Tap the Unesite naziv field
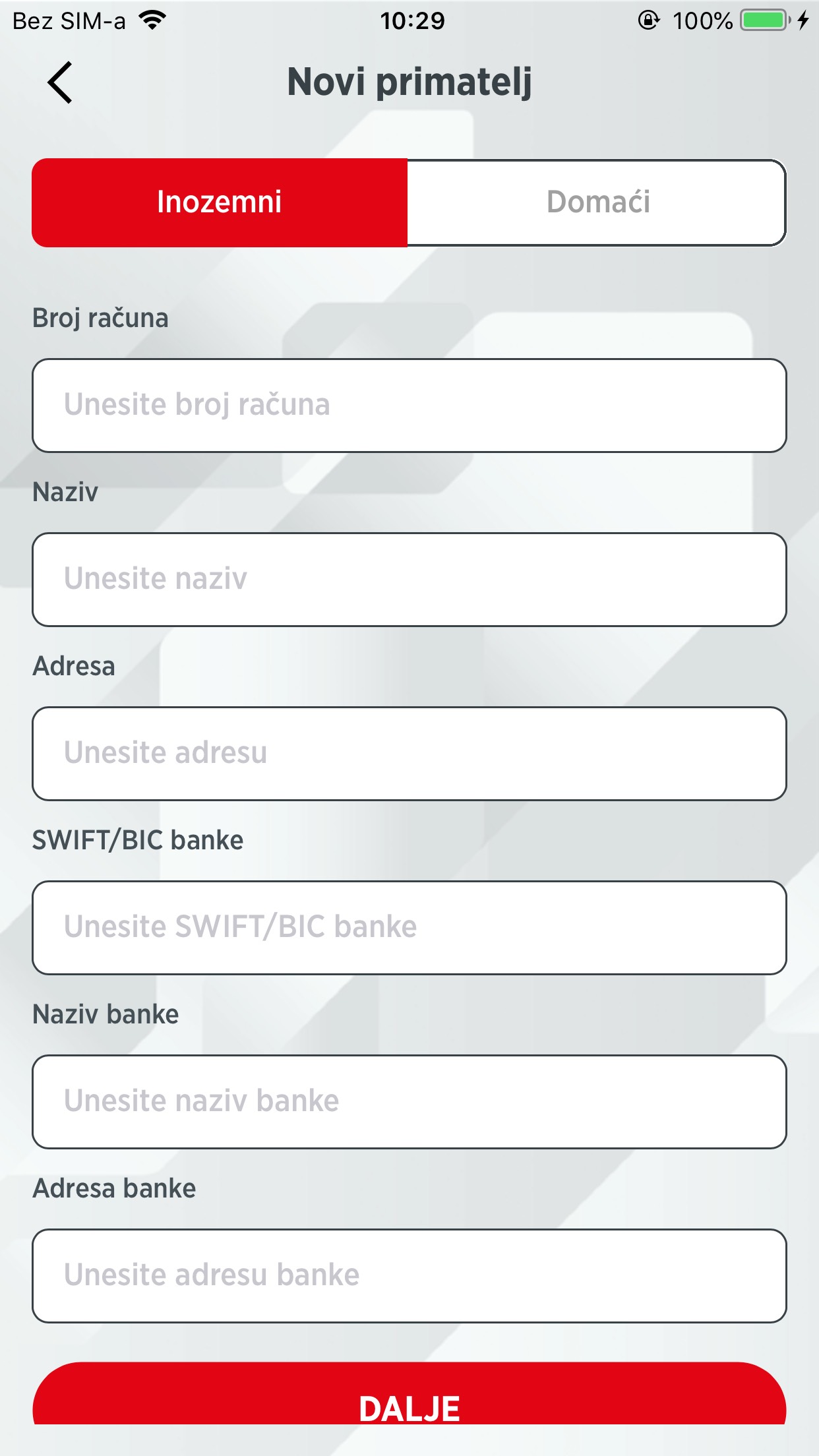 point(409,580)
